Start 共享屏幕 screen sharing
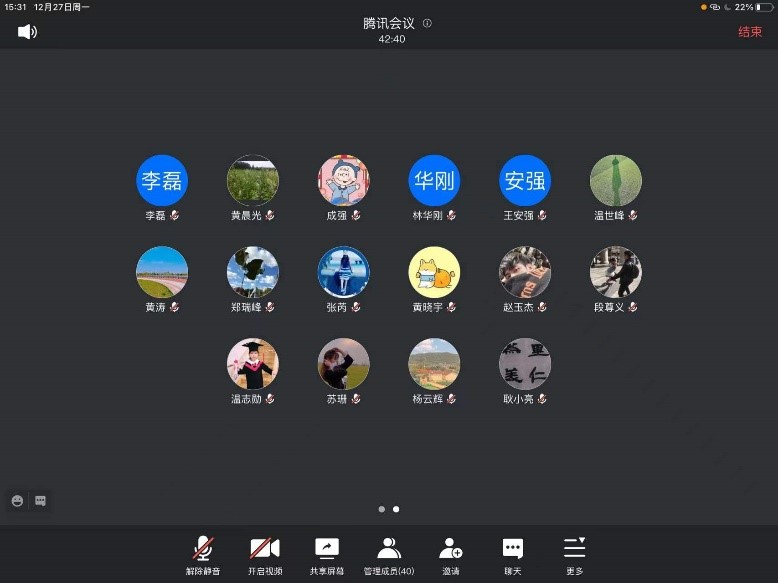 [x=327, y=553]
